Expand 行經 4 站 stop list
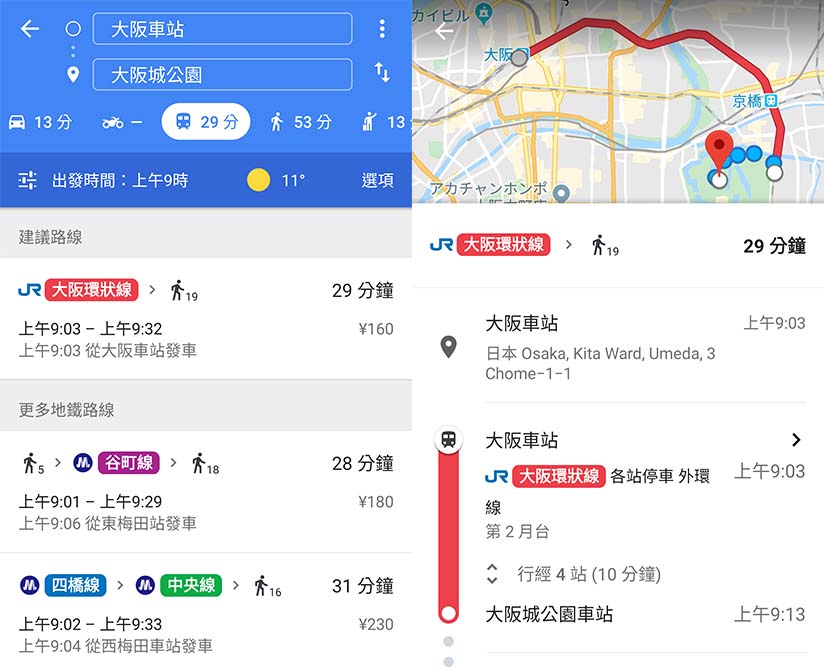Viewport: 824px width, 670px height. tap(575, 574)
